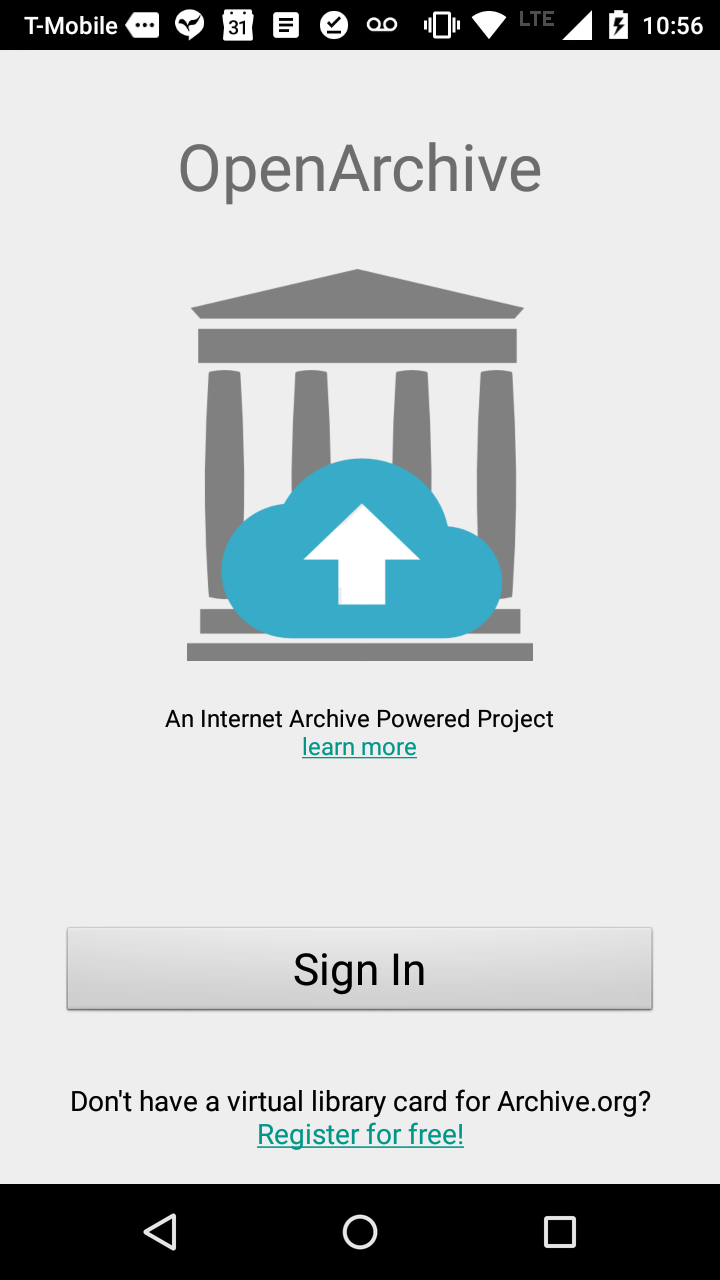Open the recent apps overview
The height and width of the screenshot is (1280, 720).
(x=560, y=1232)
